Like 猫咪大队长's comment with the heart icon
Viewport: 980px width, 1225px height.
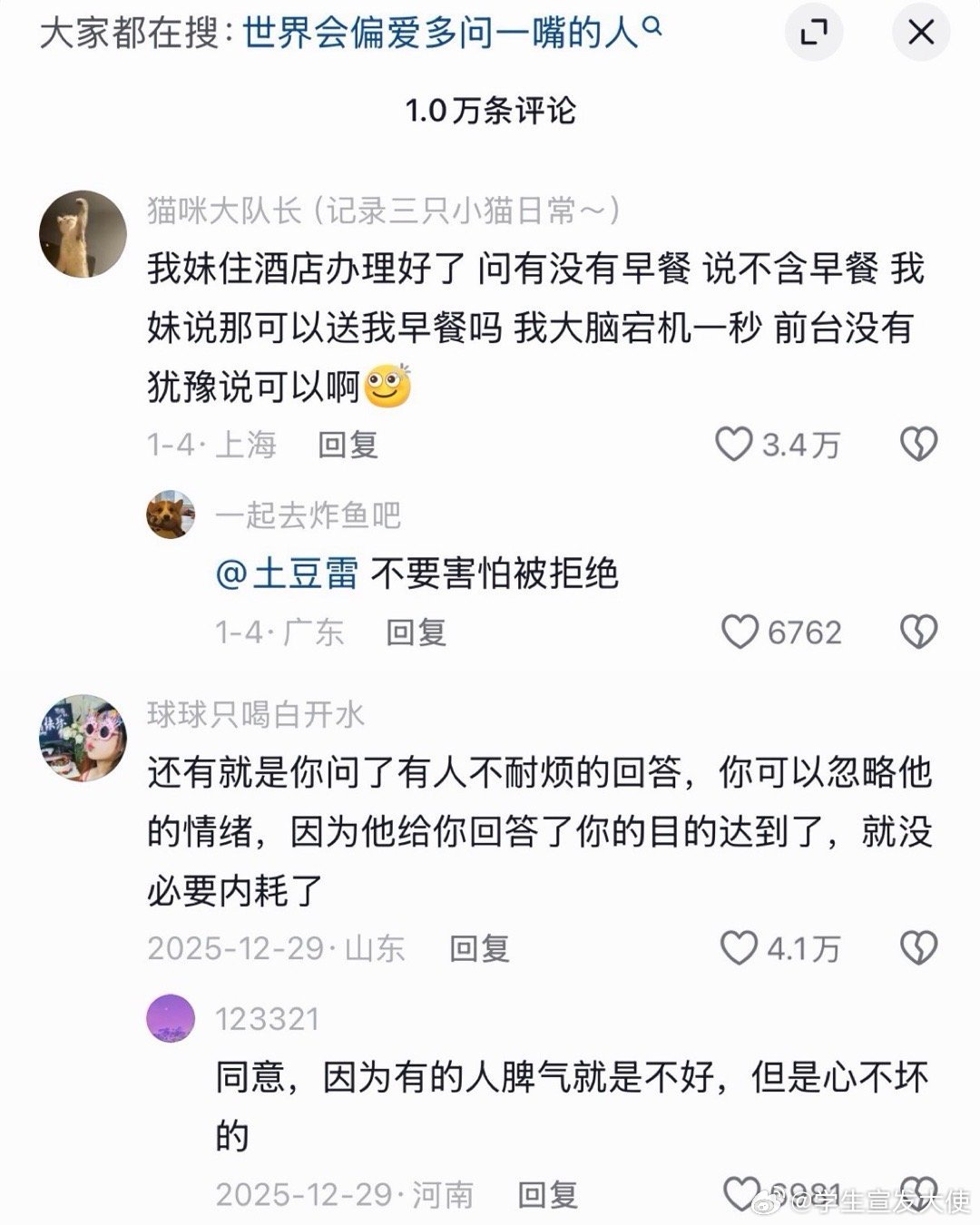[736, 445]
